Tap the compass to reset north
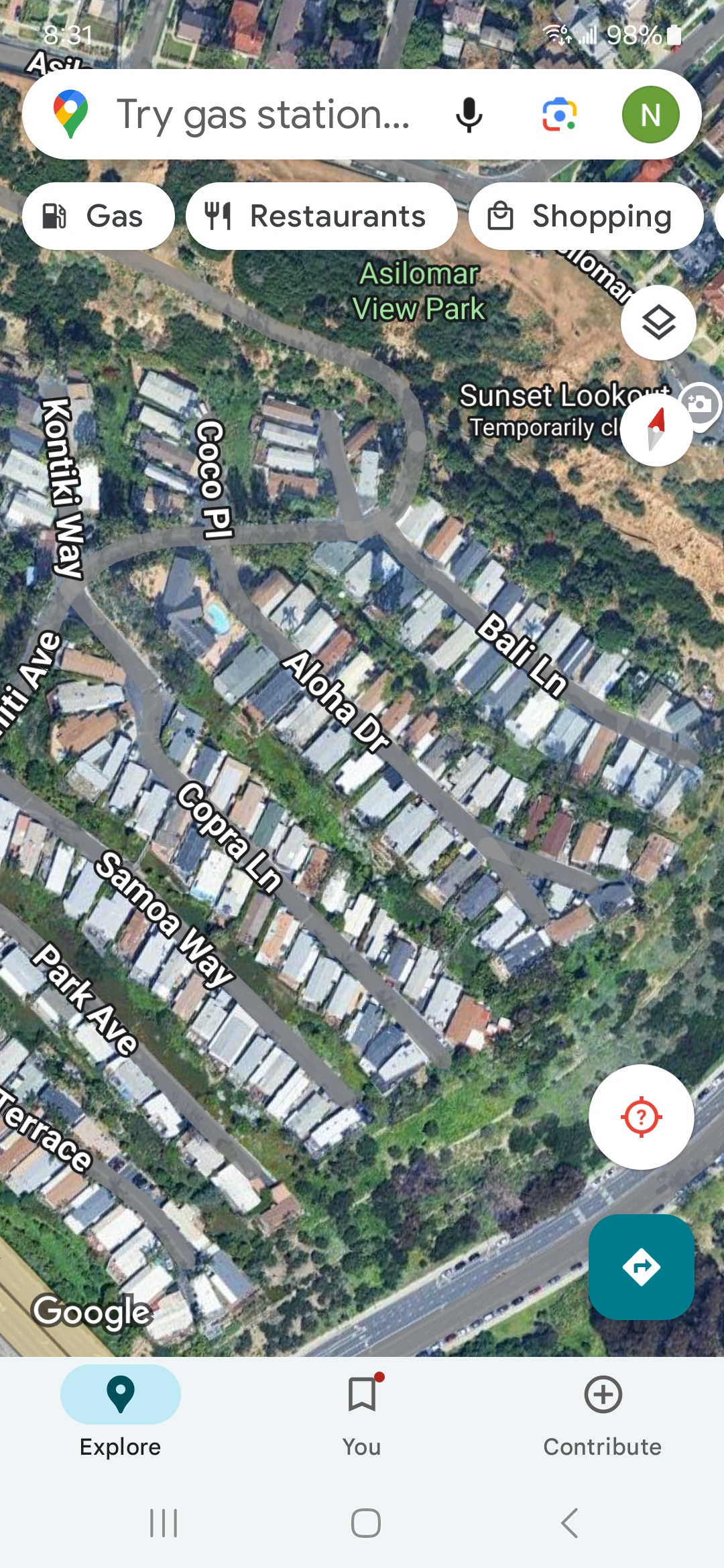724x1568 pixels. [656, 430]
